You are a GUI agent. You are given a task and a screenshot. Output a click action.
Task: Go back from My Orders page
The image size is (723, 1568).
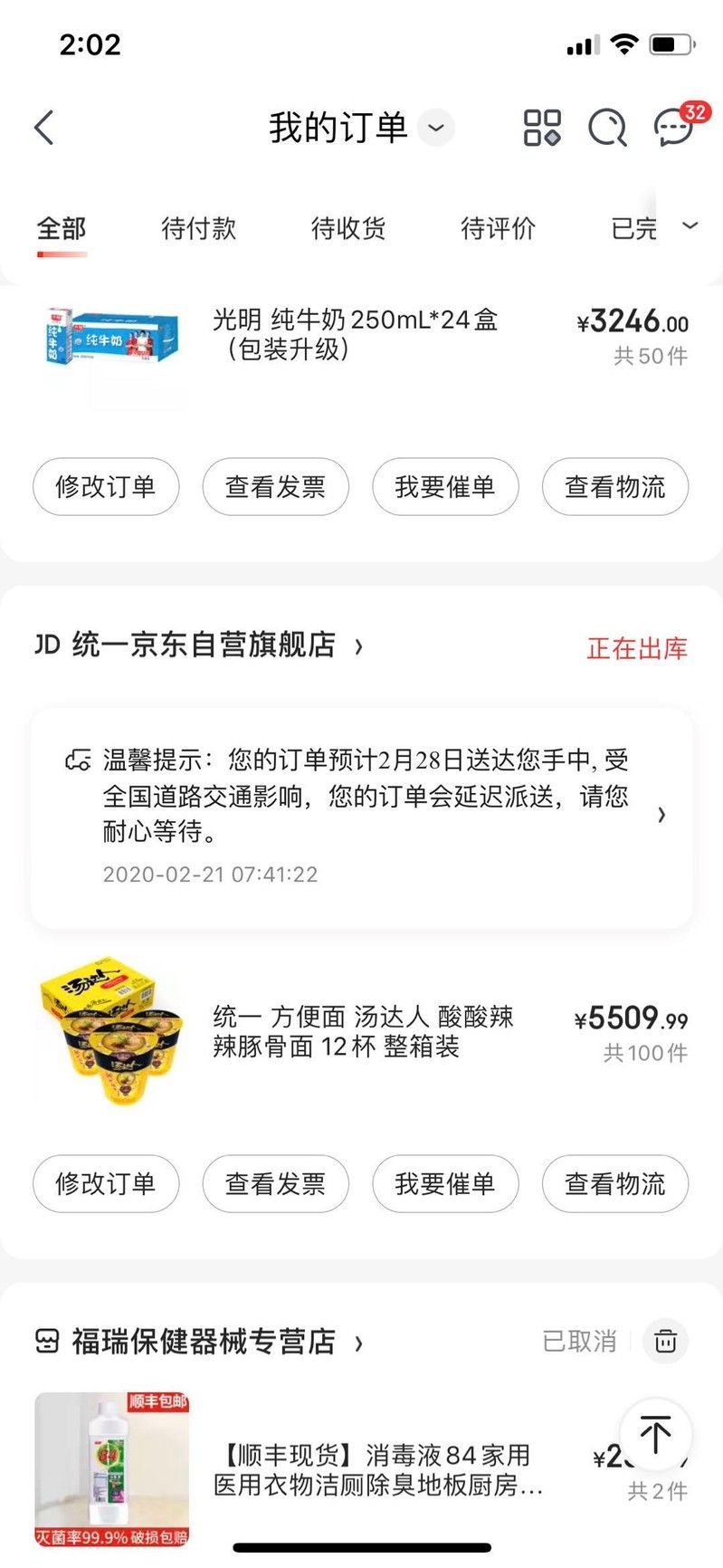pyautogui.click(x=44, y=128)
